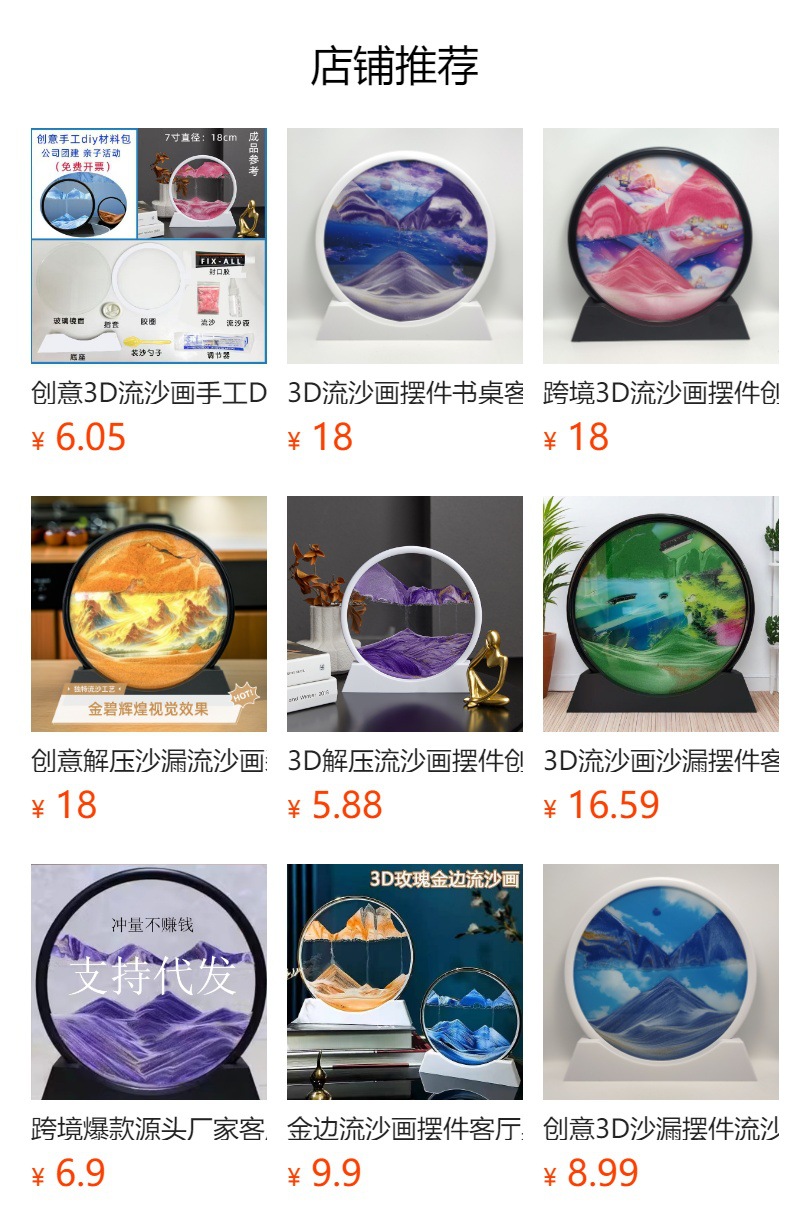Open the 跨境爆款源头厂家 product for ¥6.9
790x1232 pixels.
coord(149,982)
